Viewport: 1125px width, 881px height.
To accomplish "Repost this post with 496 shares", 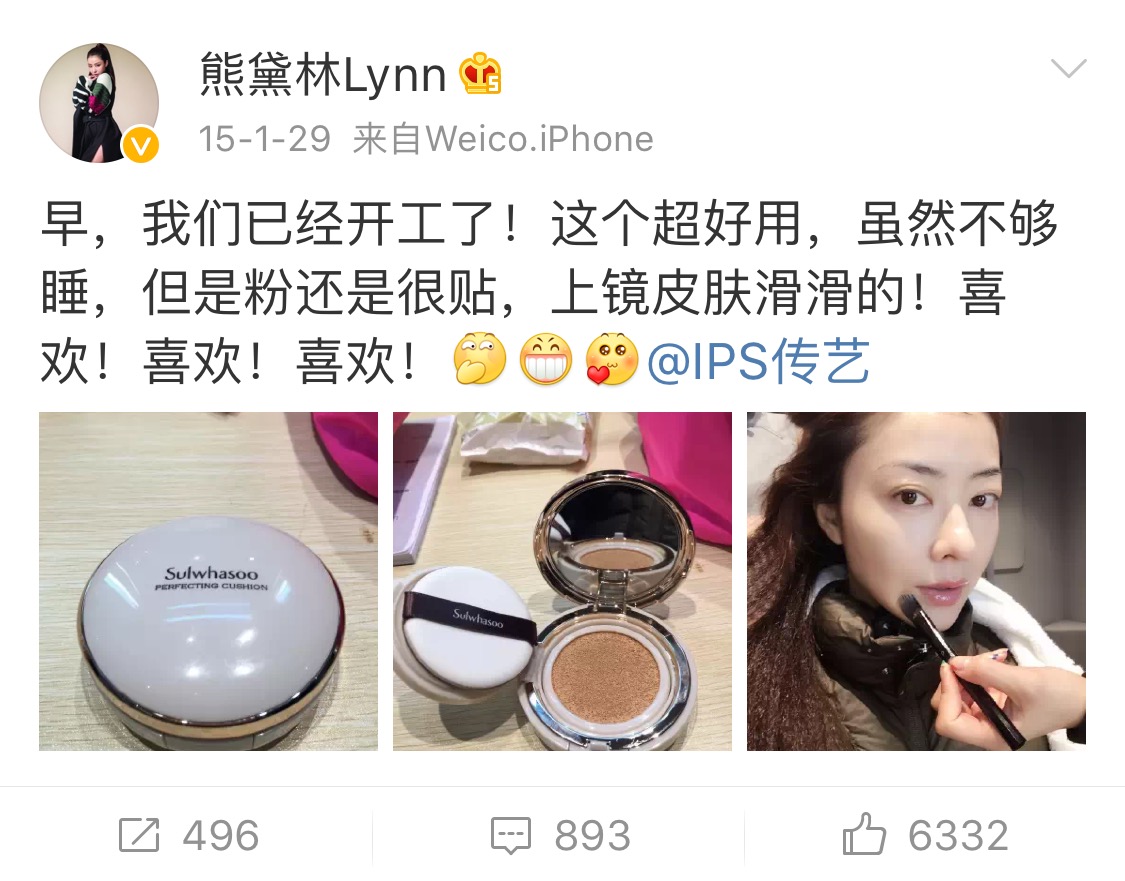I will pos(188,836).
